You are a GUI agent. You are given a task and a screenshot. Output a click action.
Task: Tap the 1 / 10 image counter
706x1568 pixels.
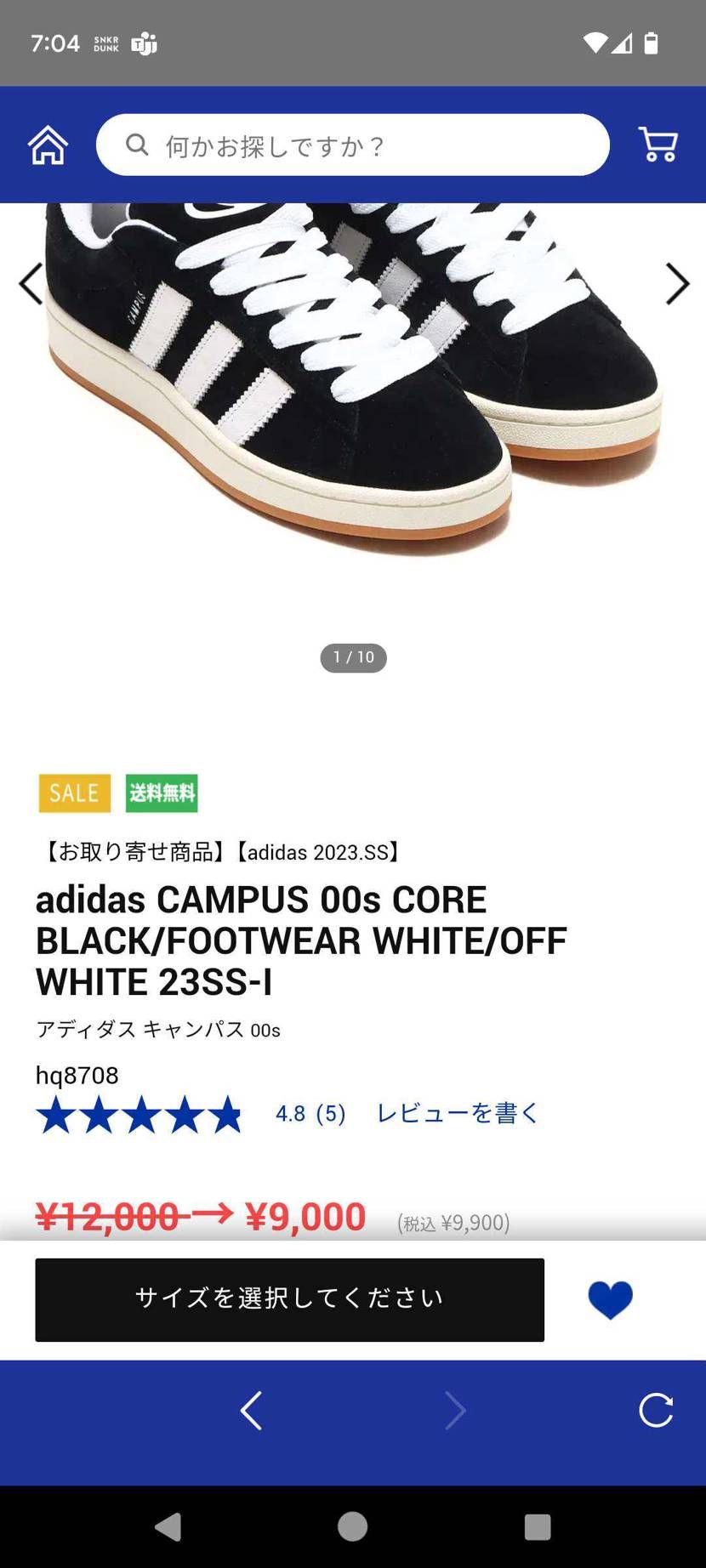point(353,657)
